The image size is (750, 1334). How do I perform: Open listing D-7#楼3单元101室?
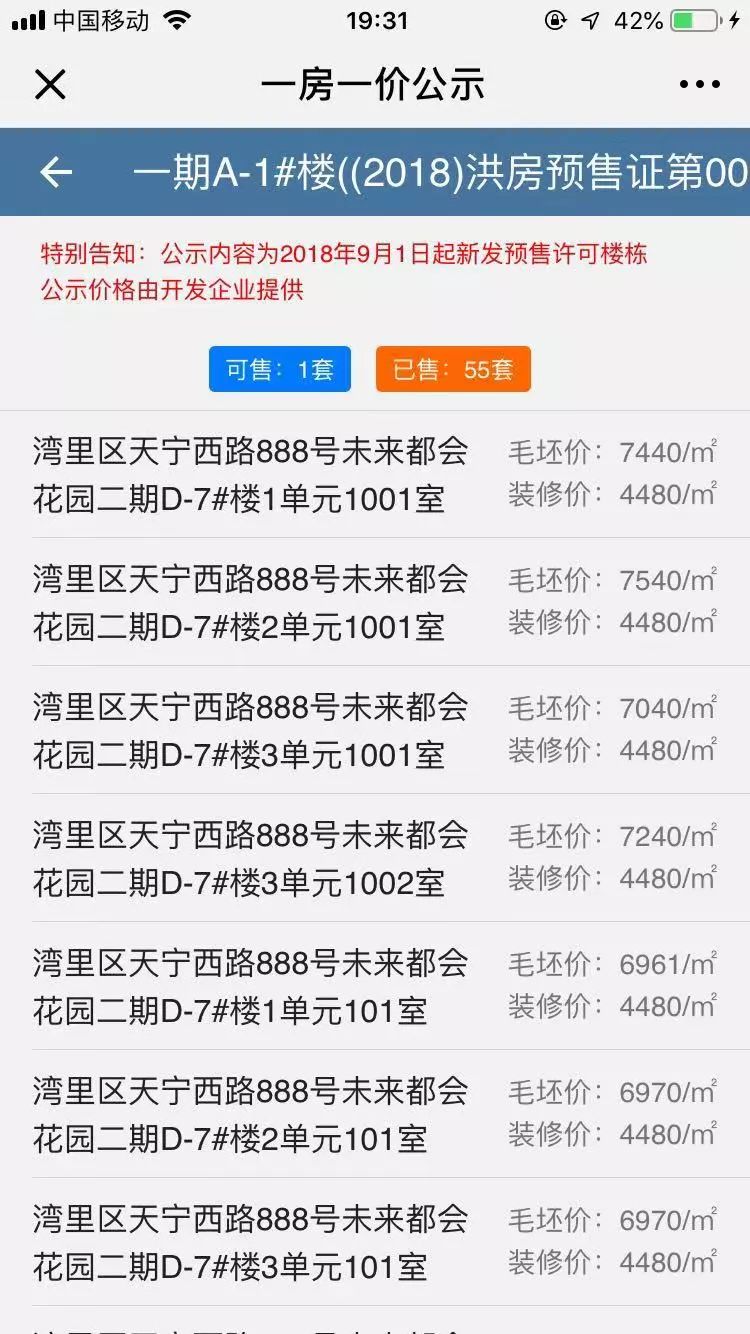(x=375, y=1242)
